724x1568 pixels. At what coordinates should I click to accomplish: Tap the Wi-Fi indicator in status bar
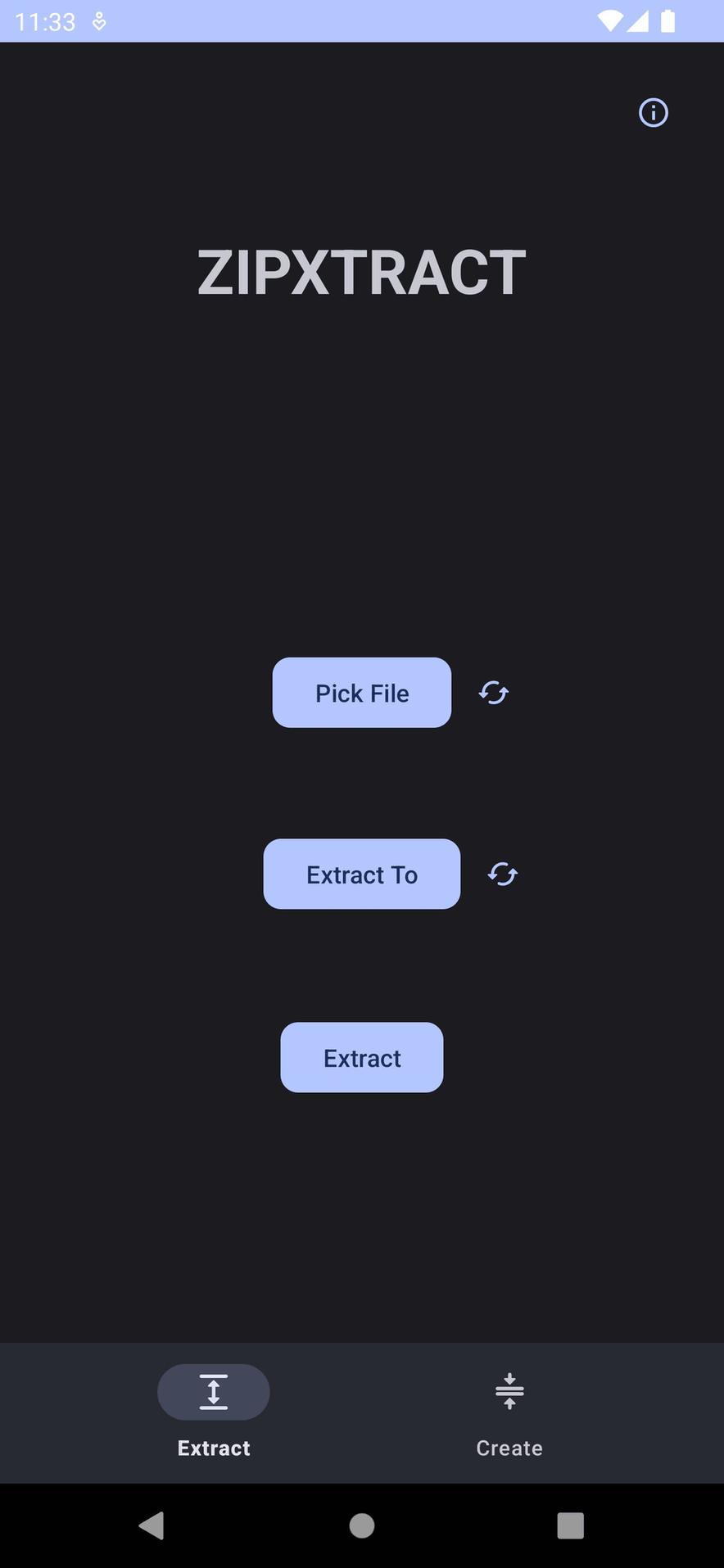point(609,21)
